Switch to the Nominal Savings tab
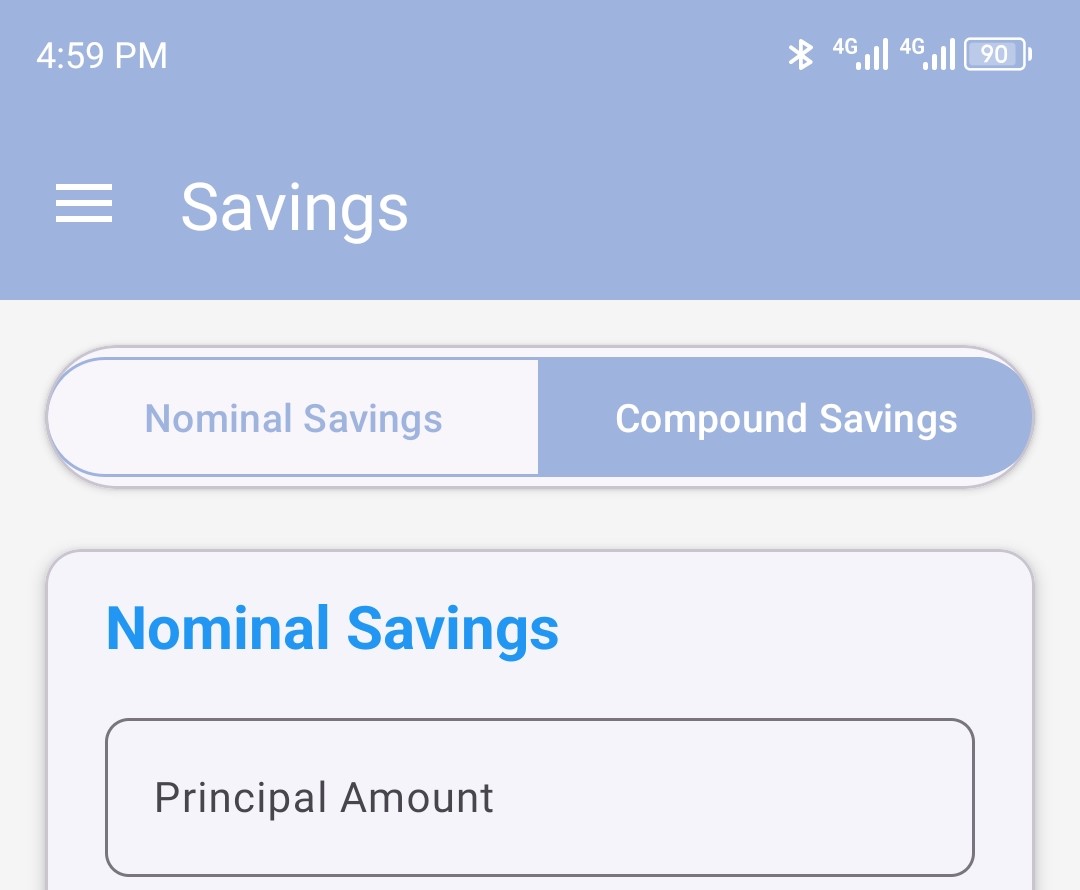Viewport: 1080px width, 890px height. (293, 418)
